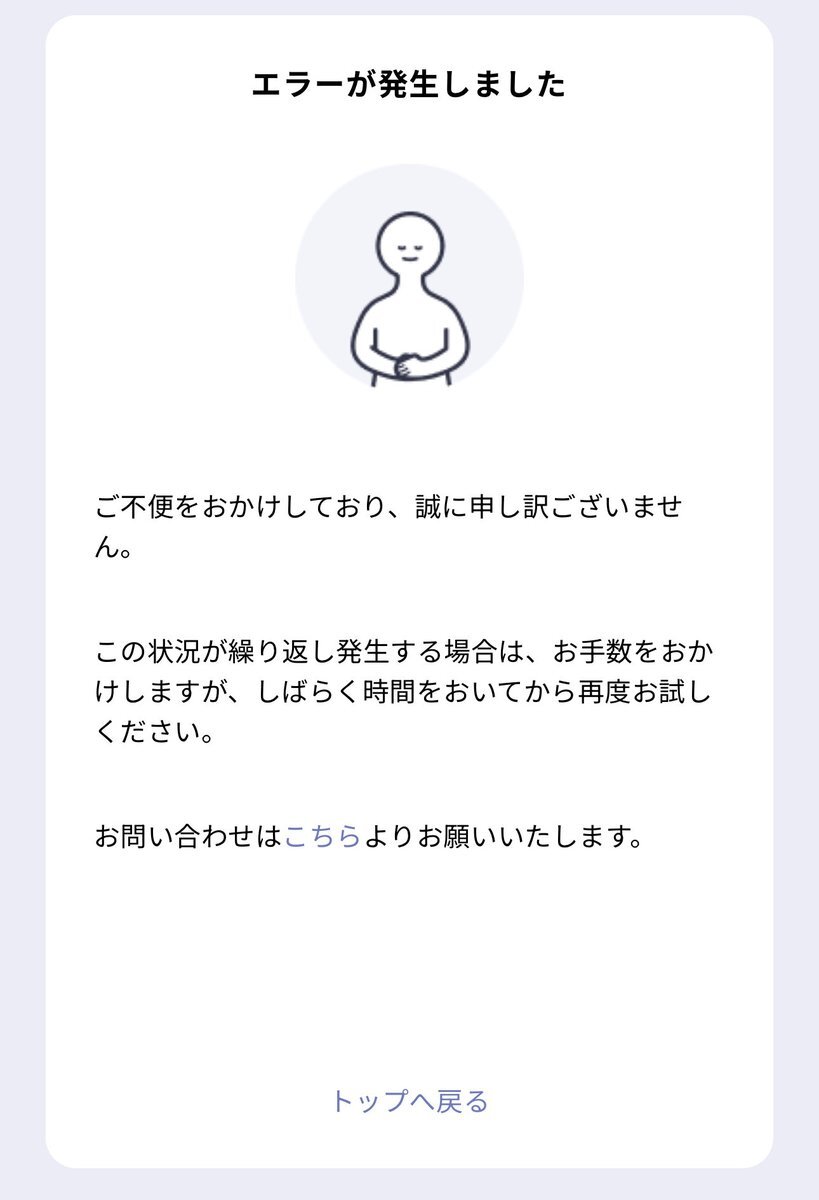This screenshot has width=819, height=1200.
Task: Tap the white content card
Action: point(409,960)
